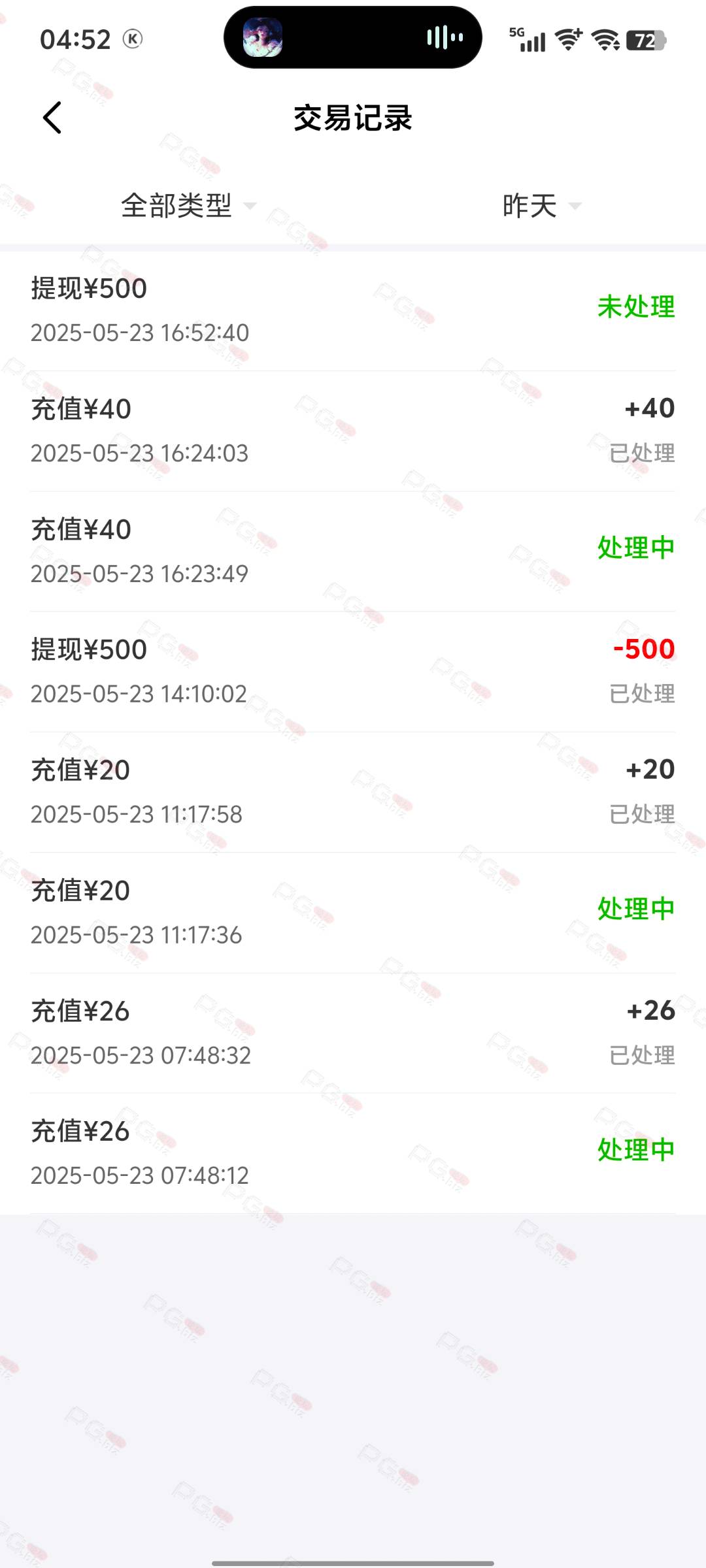Open the 充值¥20 record at 11:17:58
Viewport: 706px width, 1568px height.
pyautogui.click(x=353, y=792)
